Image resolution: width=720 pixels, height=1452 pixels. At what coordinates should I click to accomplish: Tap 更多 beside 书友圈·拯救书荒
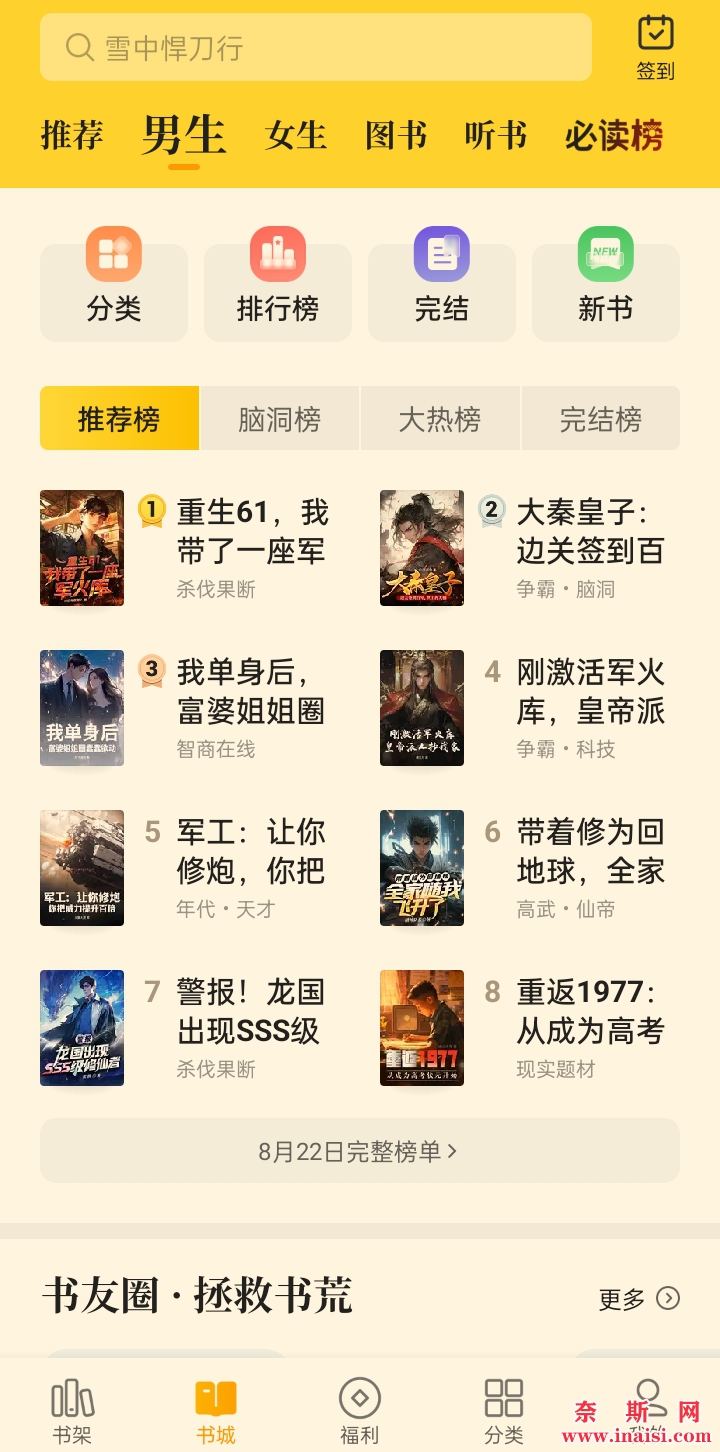click(x=639, y=1299)
